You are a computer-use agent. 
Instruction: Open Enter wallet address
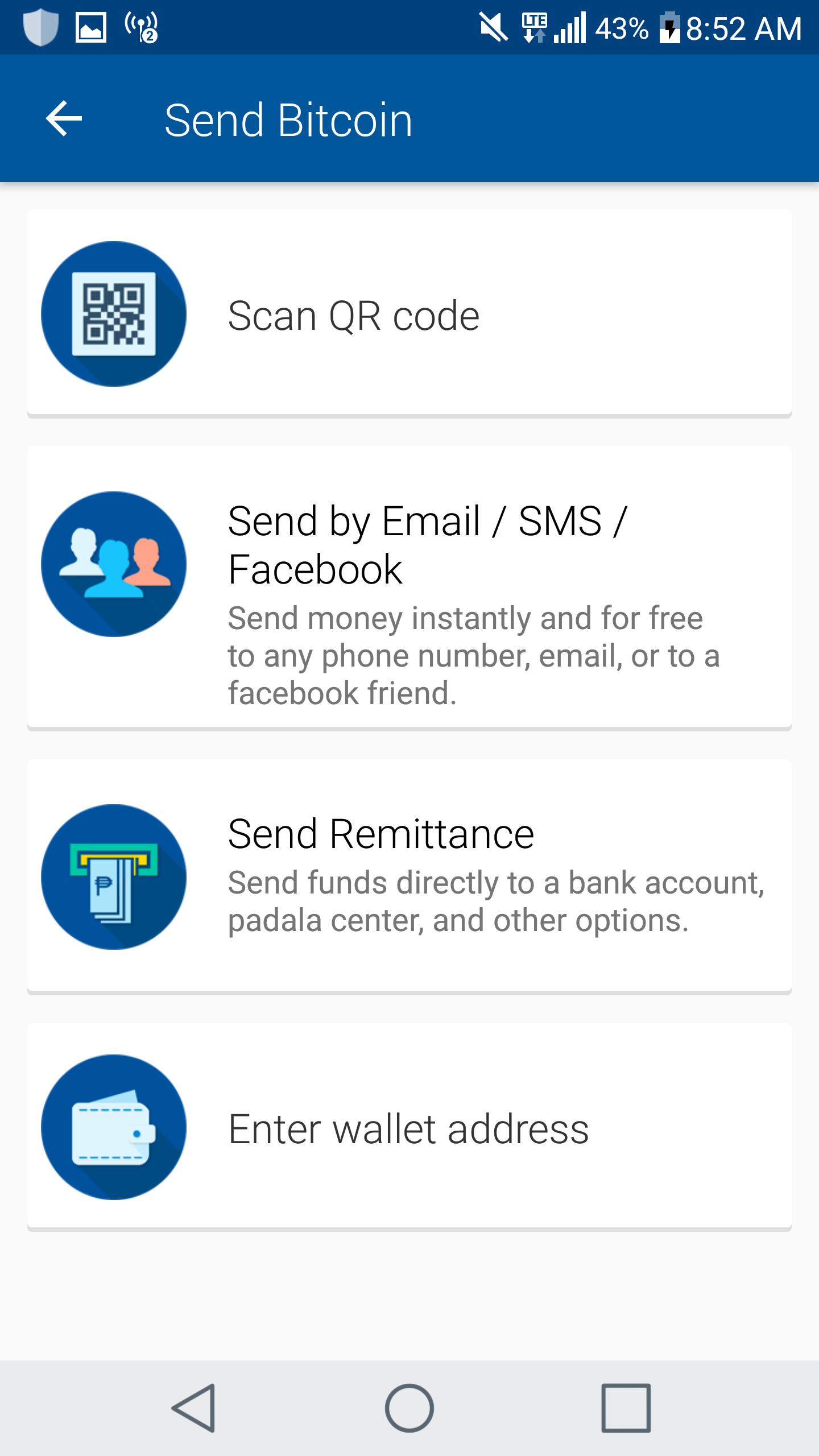click(409, 1127)
